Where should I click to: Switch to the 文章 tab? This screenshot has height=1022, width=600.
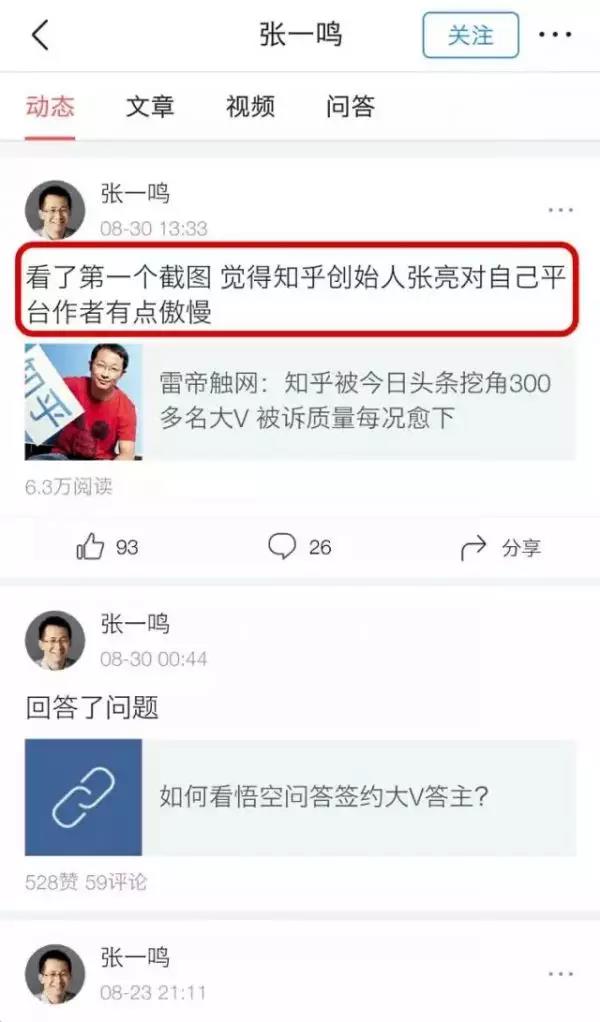click(150, 106)
